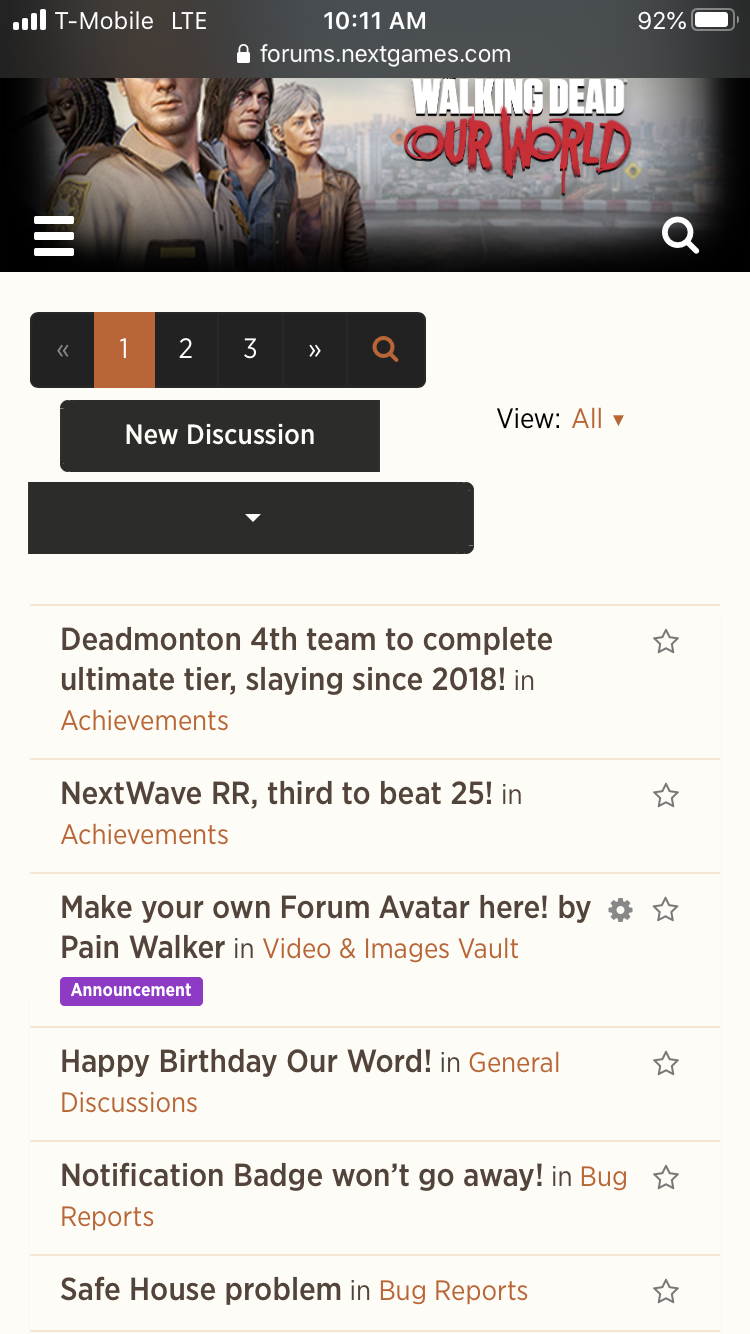This screenshot has width=750, height=1334.
Task: Open the Video & Images Vault category
Action: point(391,949)
